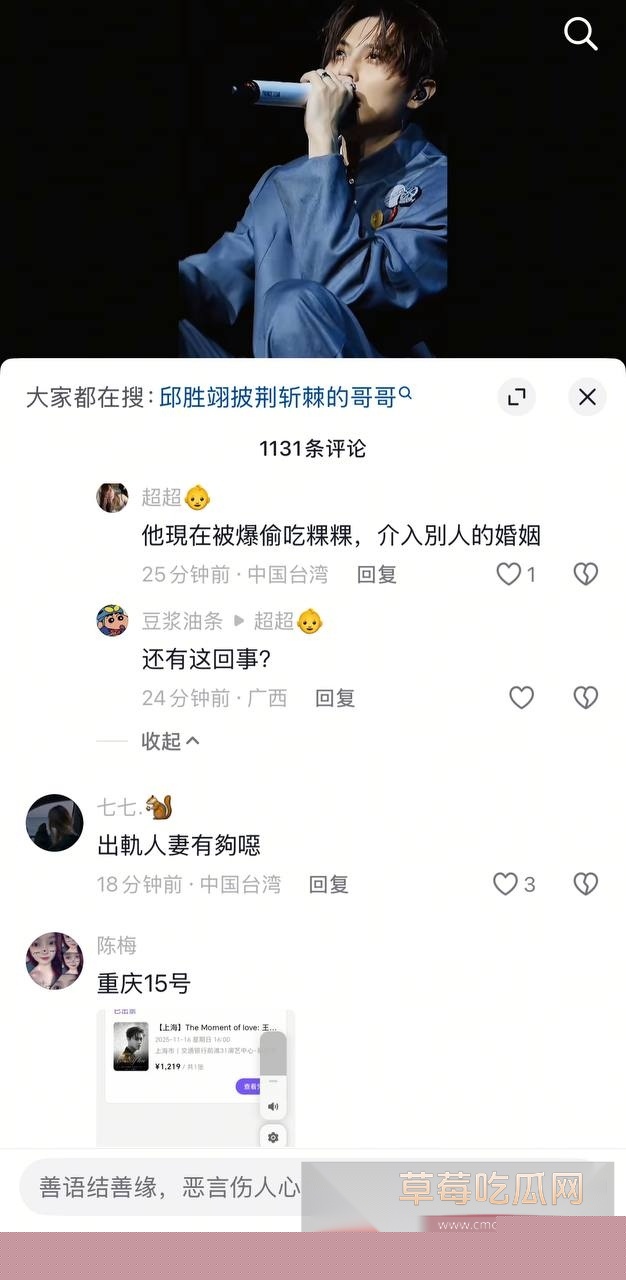Dislike 豆浆油条's reply

coord(585,698)
